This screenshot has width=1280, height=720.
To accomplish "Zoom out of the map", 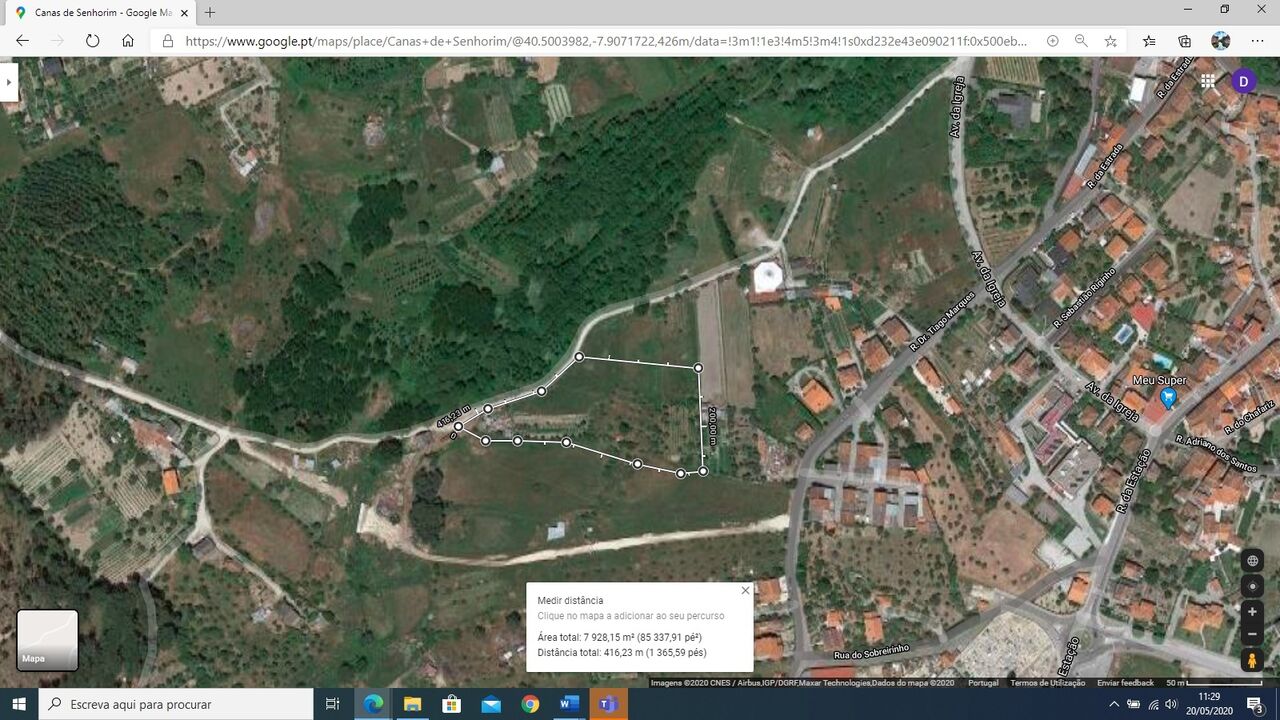I will tap(1252, 634).
